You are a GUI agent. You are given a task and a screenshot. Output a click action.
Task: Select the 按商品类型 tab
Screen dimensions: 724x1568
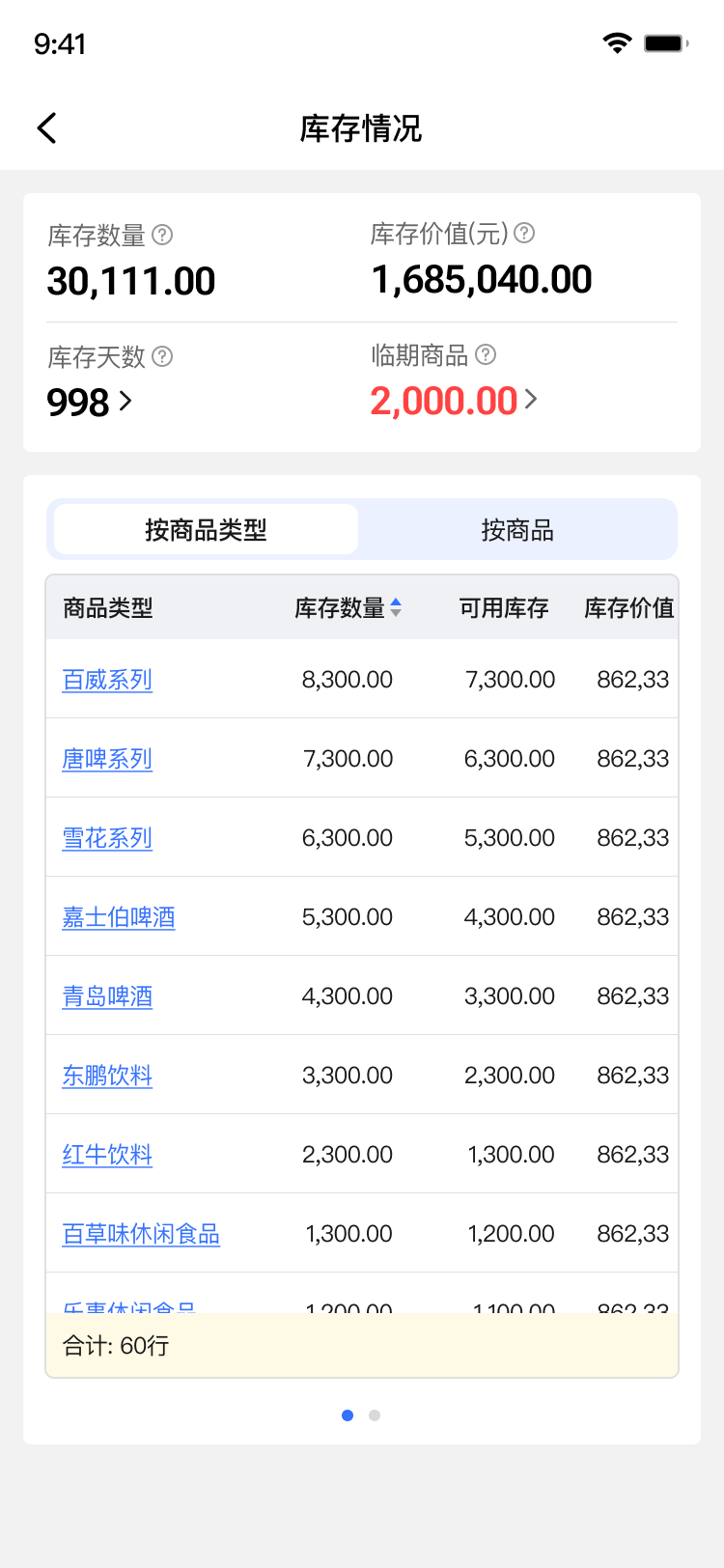(206, 529)
